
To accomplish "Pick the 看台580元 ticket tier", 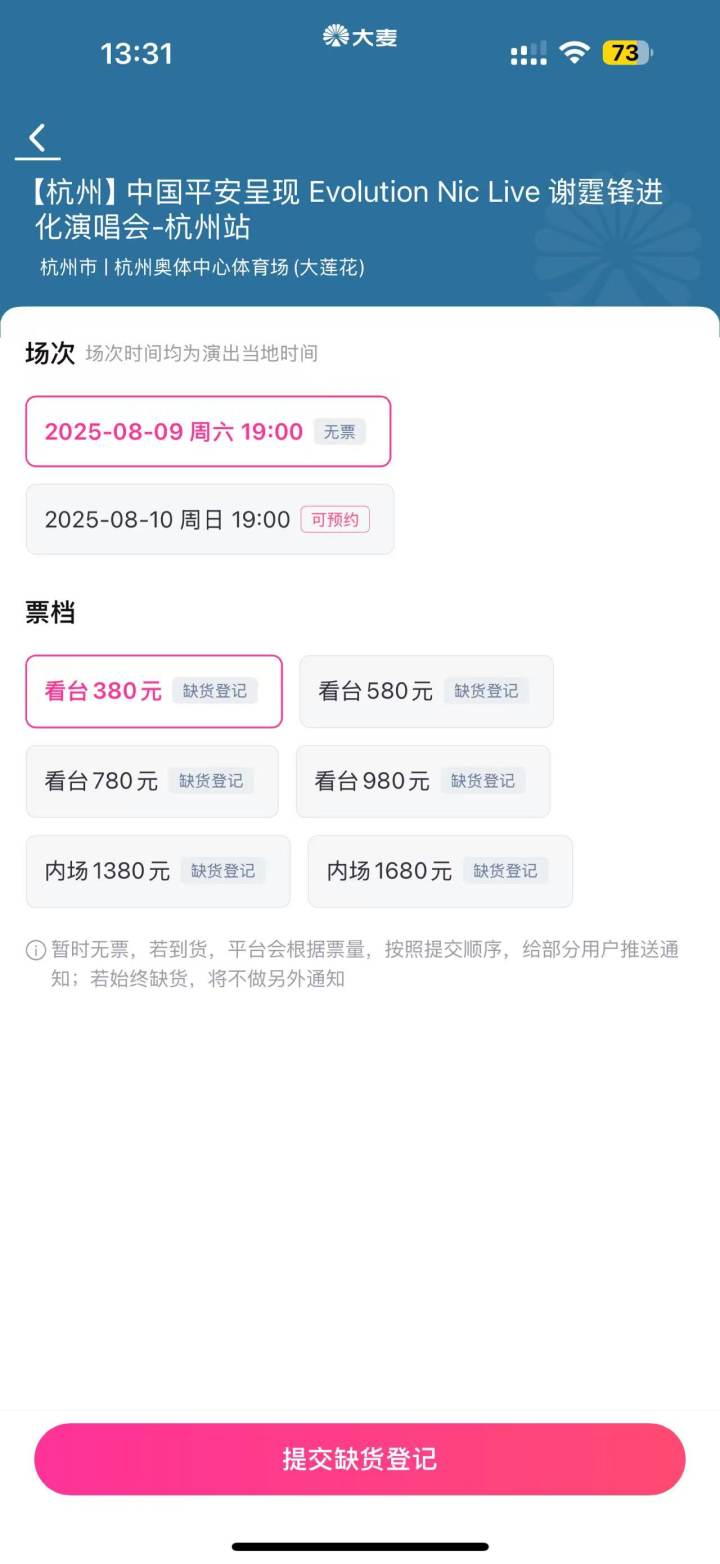I will coord(426,691).
